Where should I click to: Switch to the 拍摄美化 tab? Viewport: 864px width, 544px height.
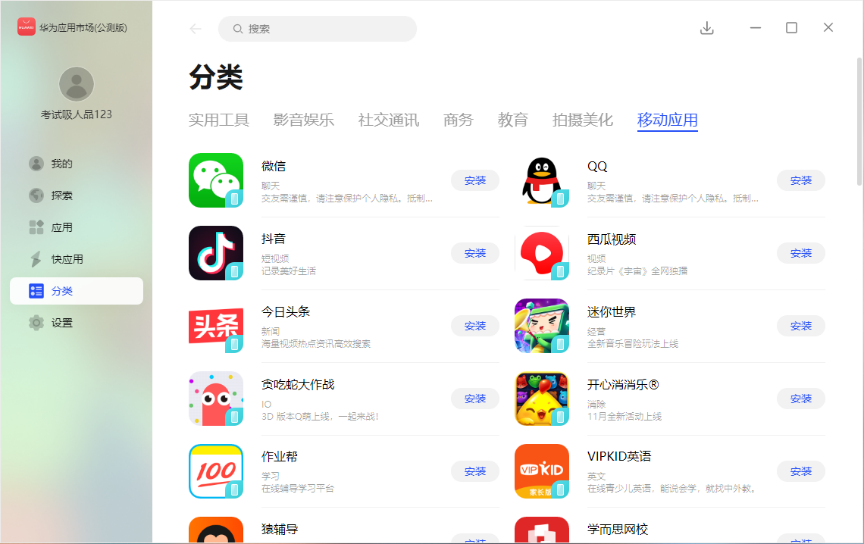583,120
